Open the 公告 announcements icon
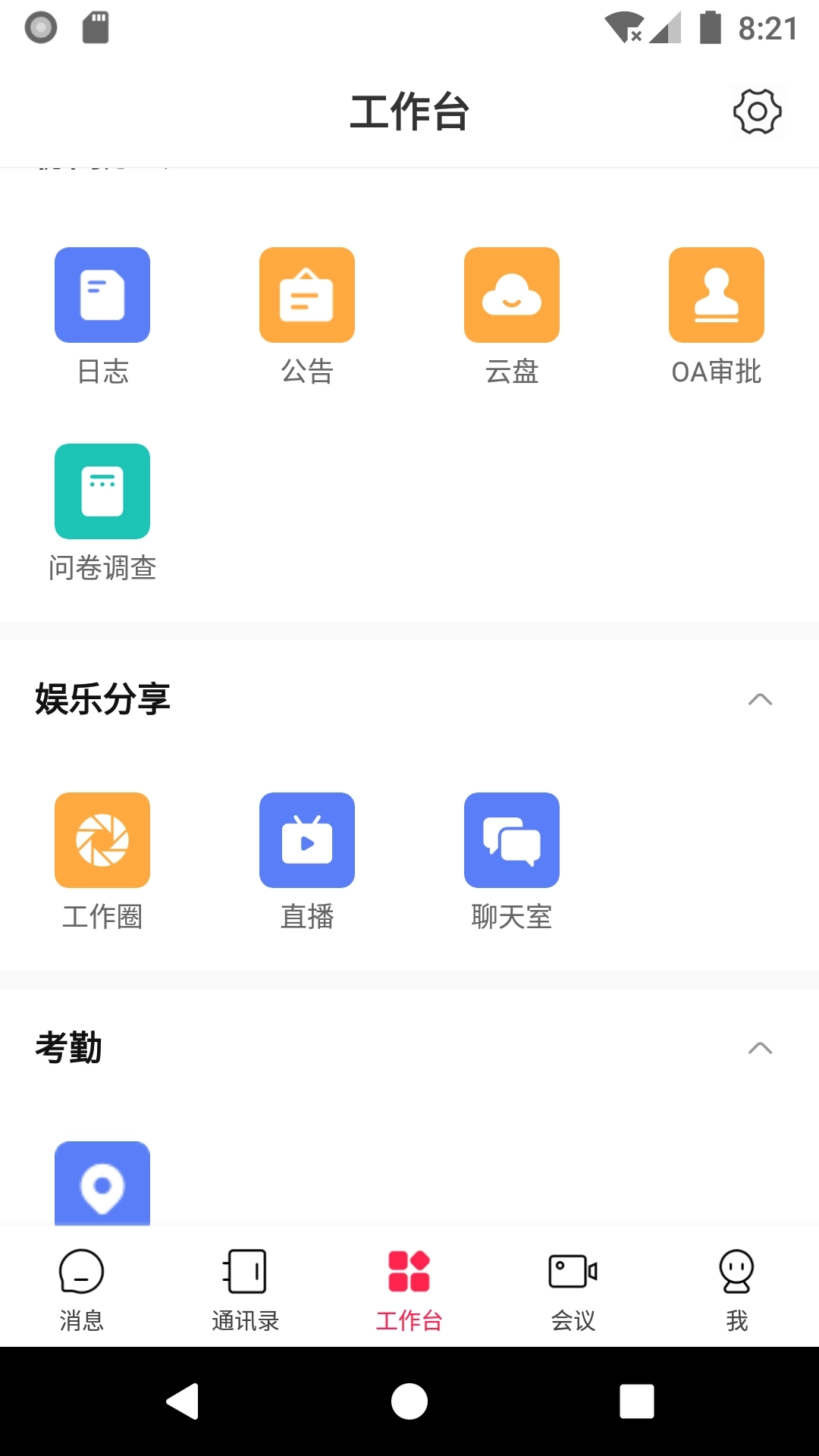The width and height of the screenshot is (819, 1456). pyautogui.click(x=307, y=294)
